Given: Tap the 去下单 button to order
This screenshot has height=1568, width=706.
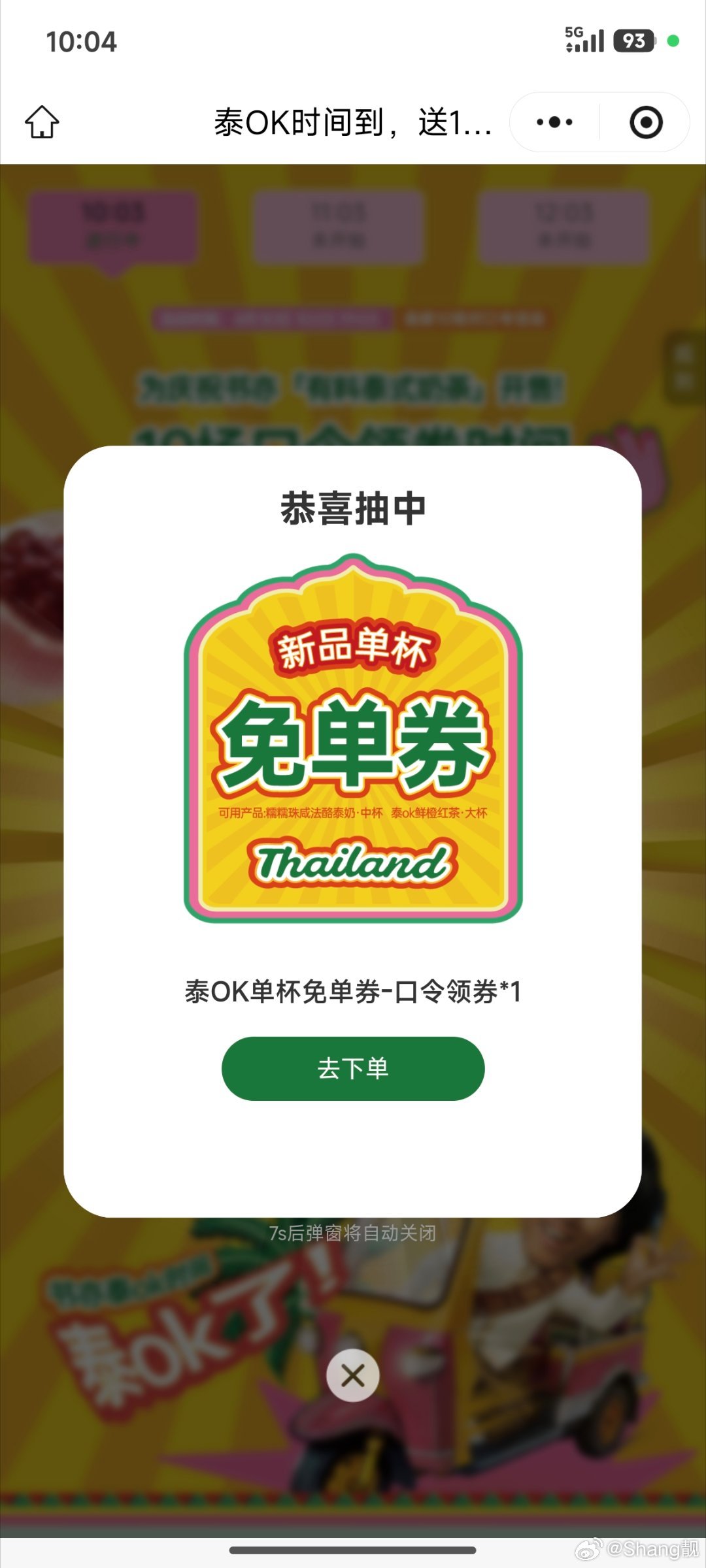Looking at the screenshot, I should pyautogui.click(x=353, y=1068).
